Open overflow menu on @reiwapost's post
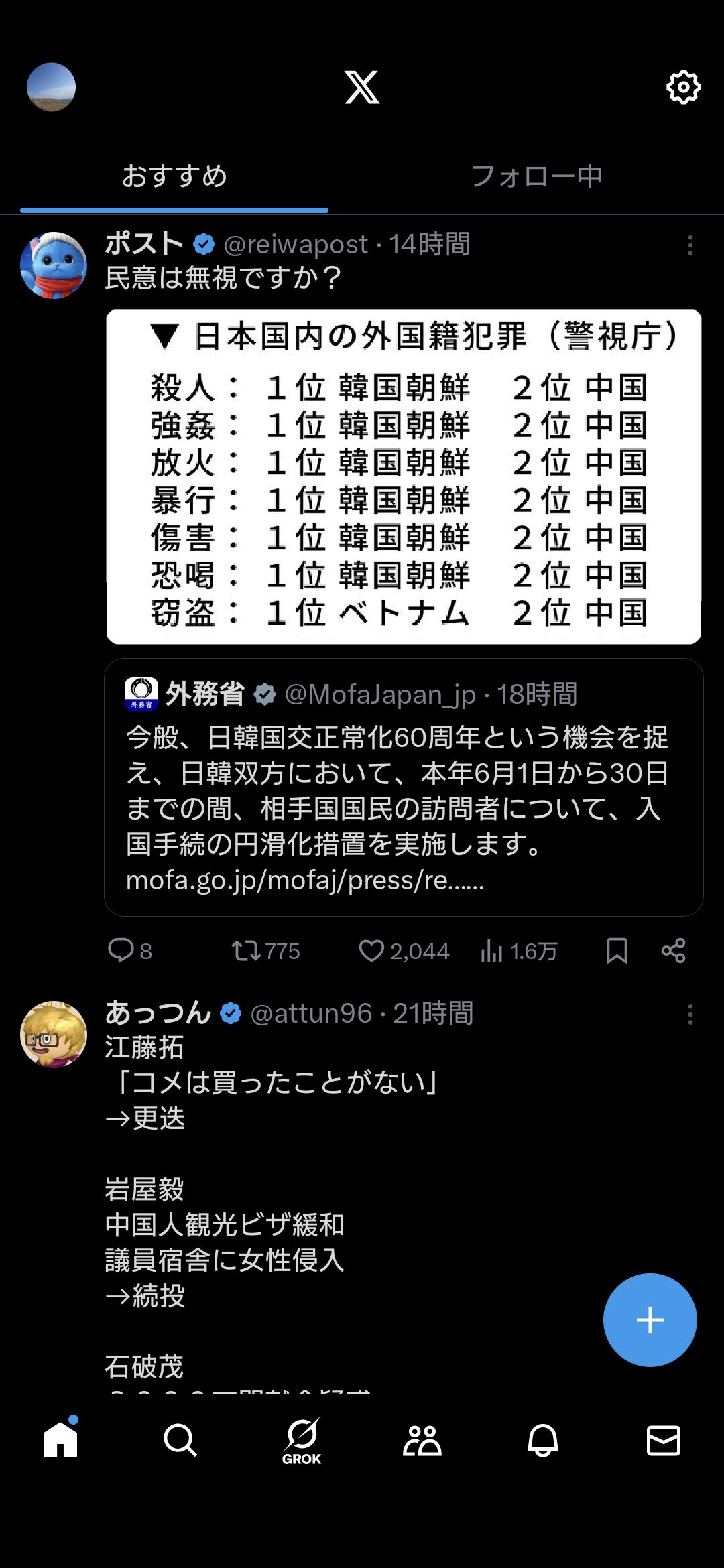 tap(690, 245)
